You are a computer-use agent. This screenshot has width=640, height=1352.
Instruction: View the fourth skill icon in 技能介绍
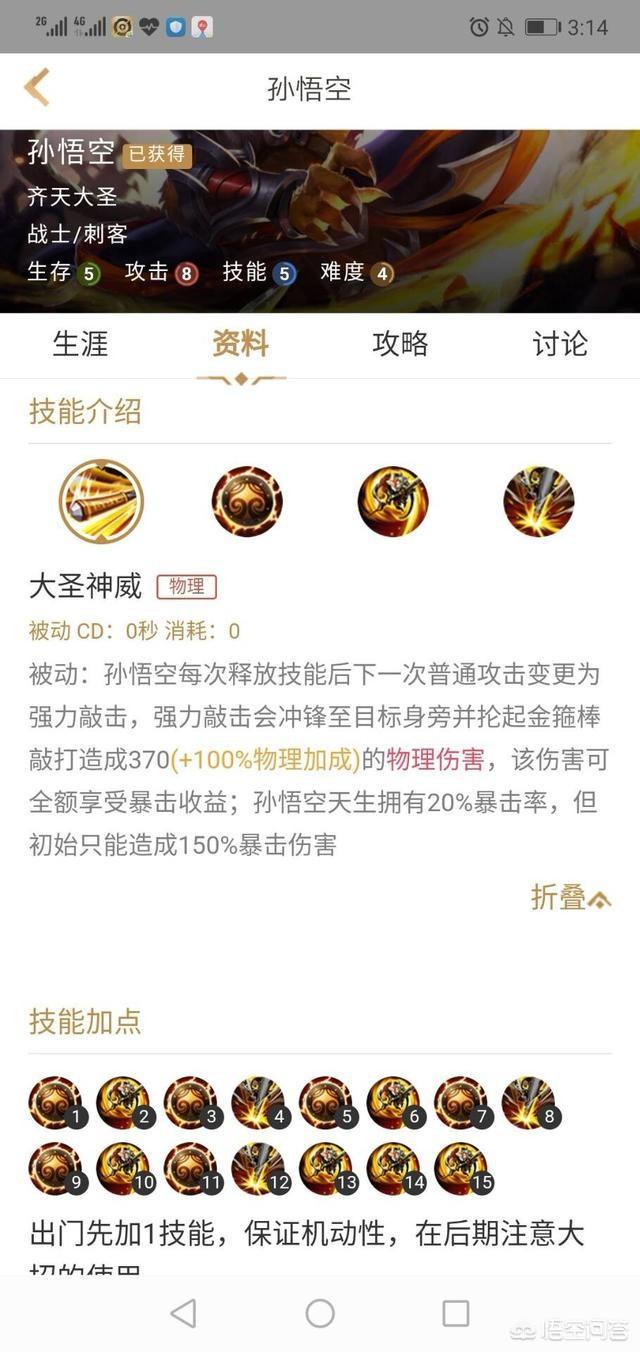coord(539,502)
